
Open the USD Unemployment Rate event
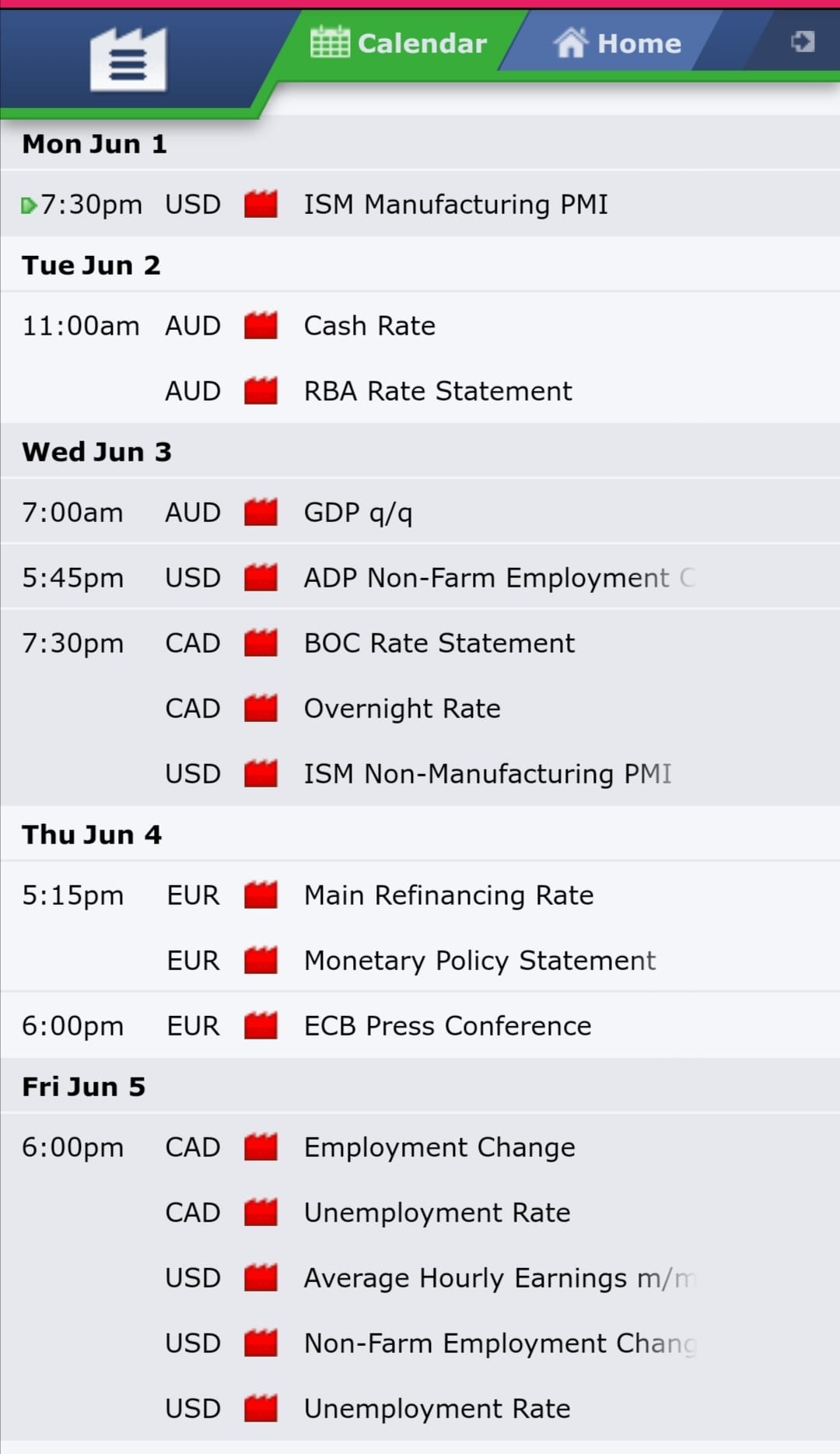click(x=420, y=1409)
